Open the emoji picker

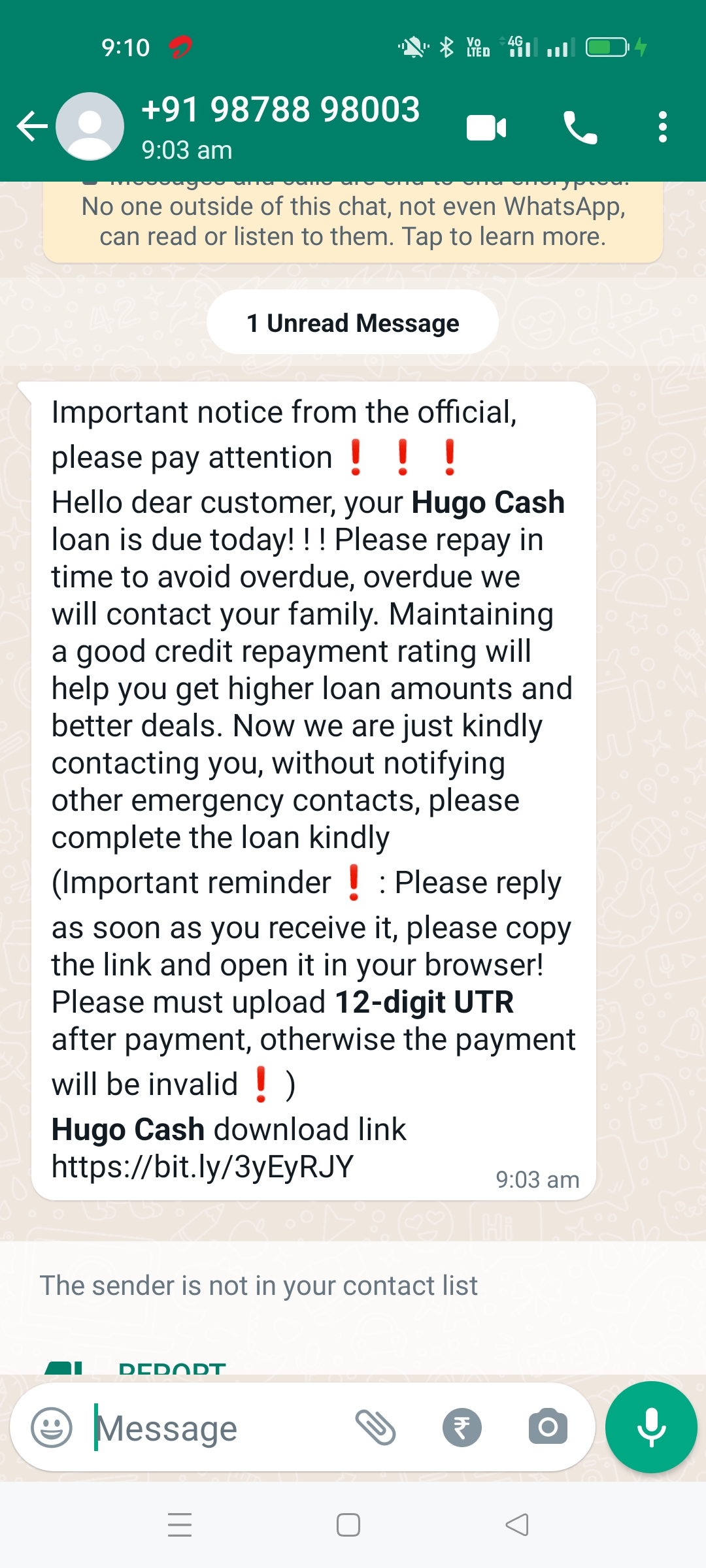click(x=52, y=1428)
